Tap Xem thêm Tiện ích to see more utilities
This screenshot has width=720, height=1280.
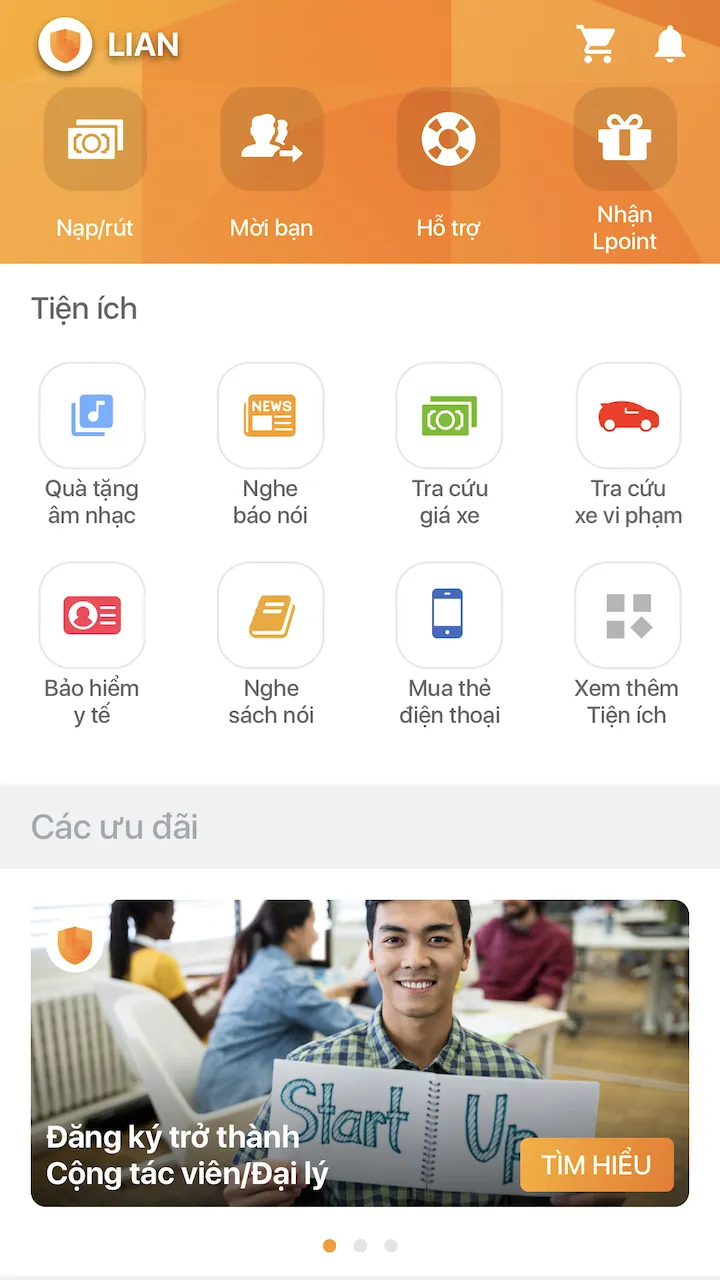(628, 616)
